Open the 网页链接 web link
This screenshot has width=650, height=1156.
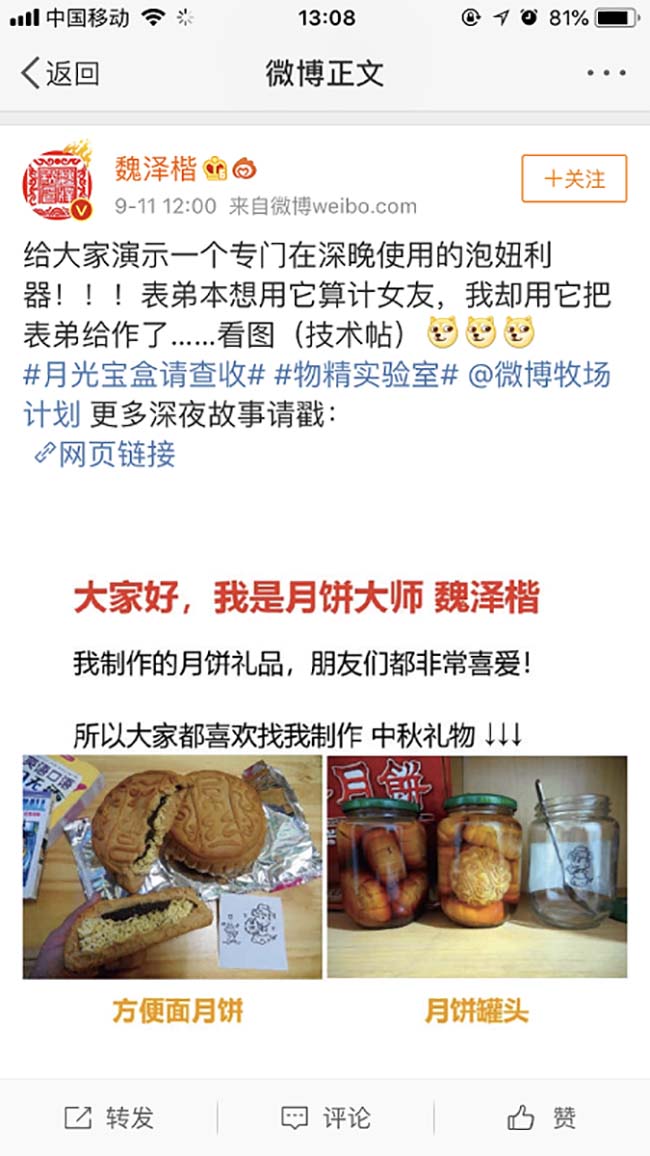click(x=105, y=454)
